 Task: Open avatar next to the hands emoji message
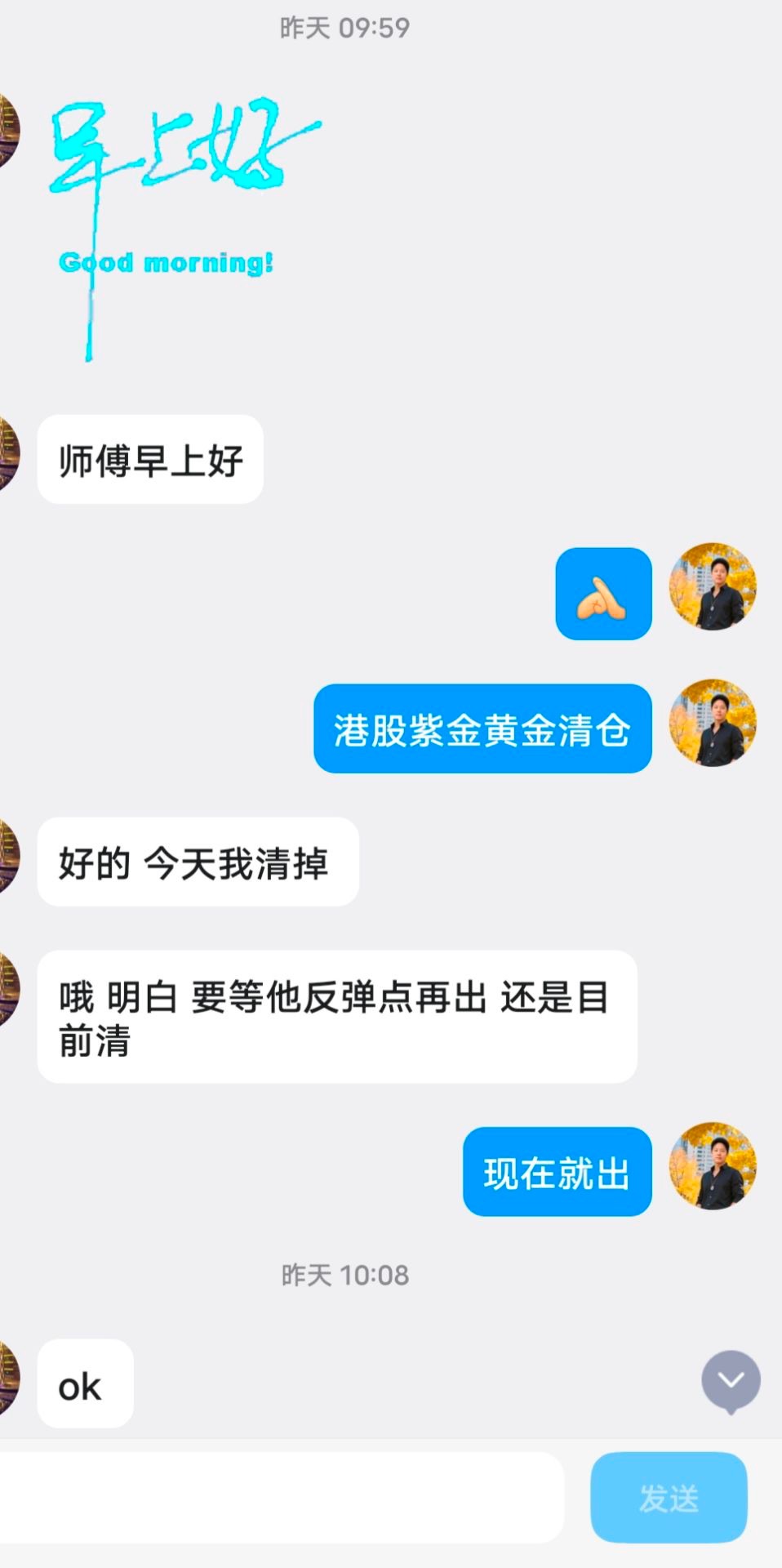coord(713,586)
